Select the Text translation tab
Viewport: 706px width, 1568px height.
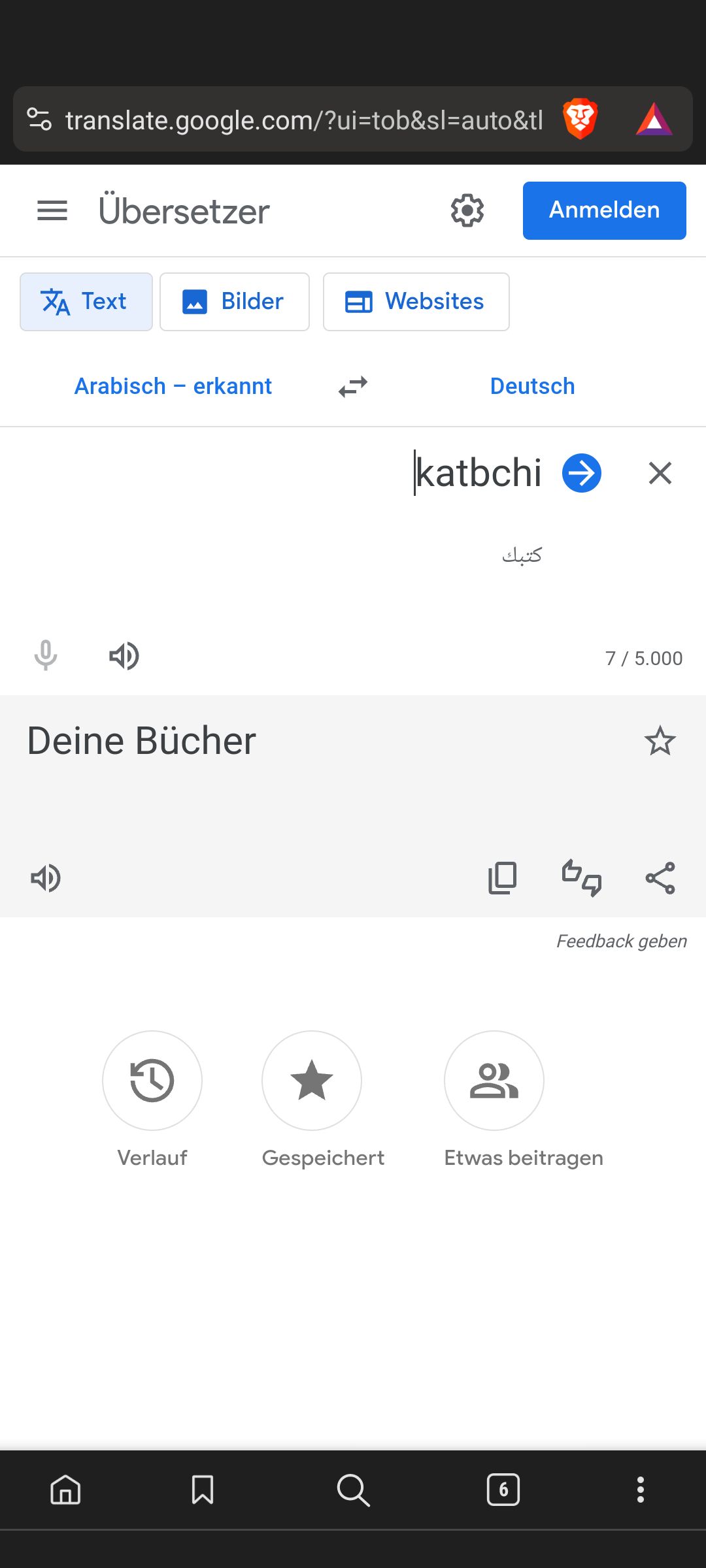pos(86,302)
